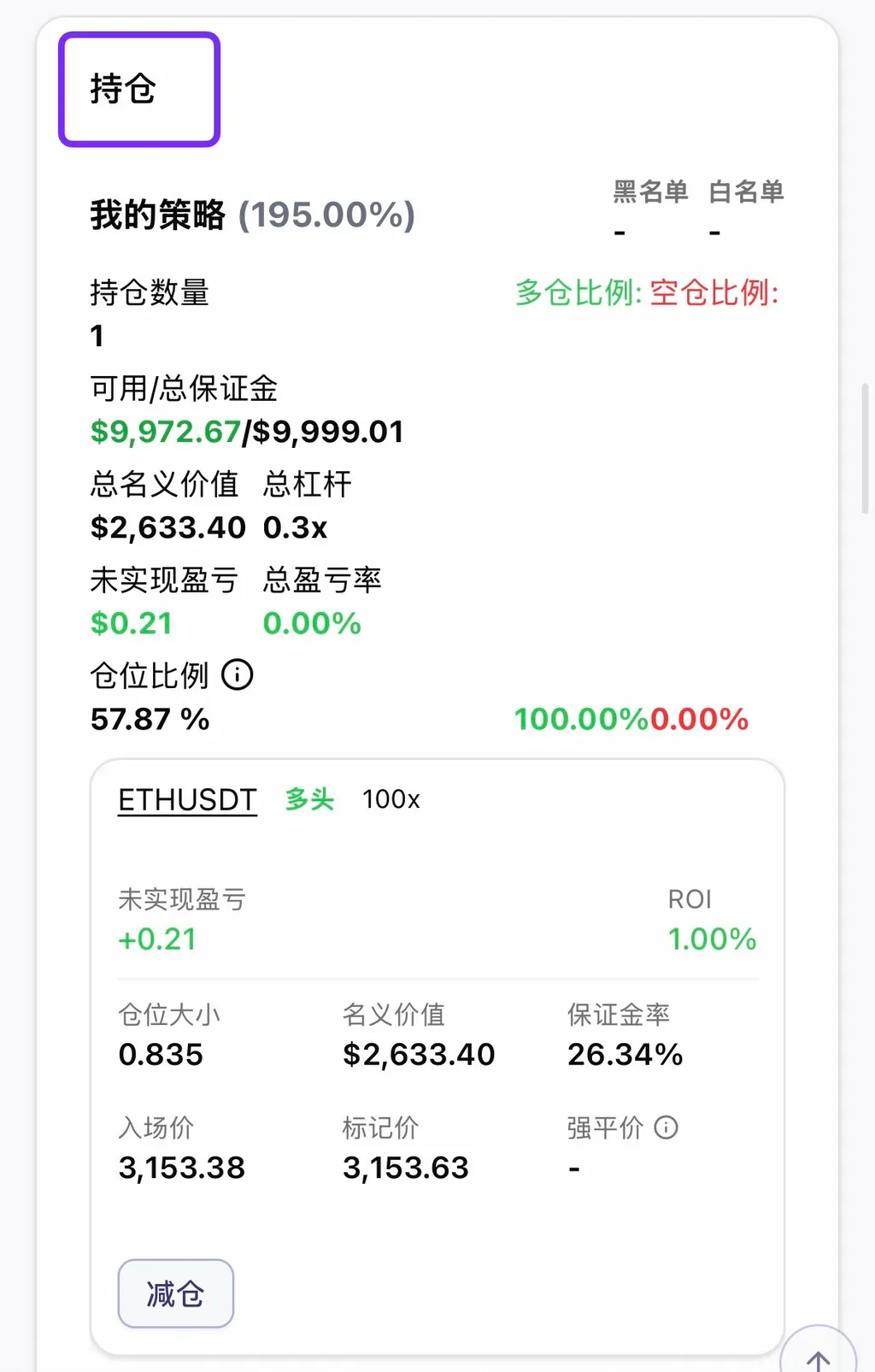Open the 我的策略 (195.00%) strategy link

click(250, 215)
